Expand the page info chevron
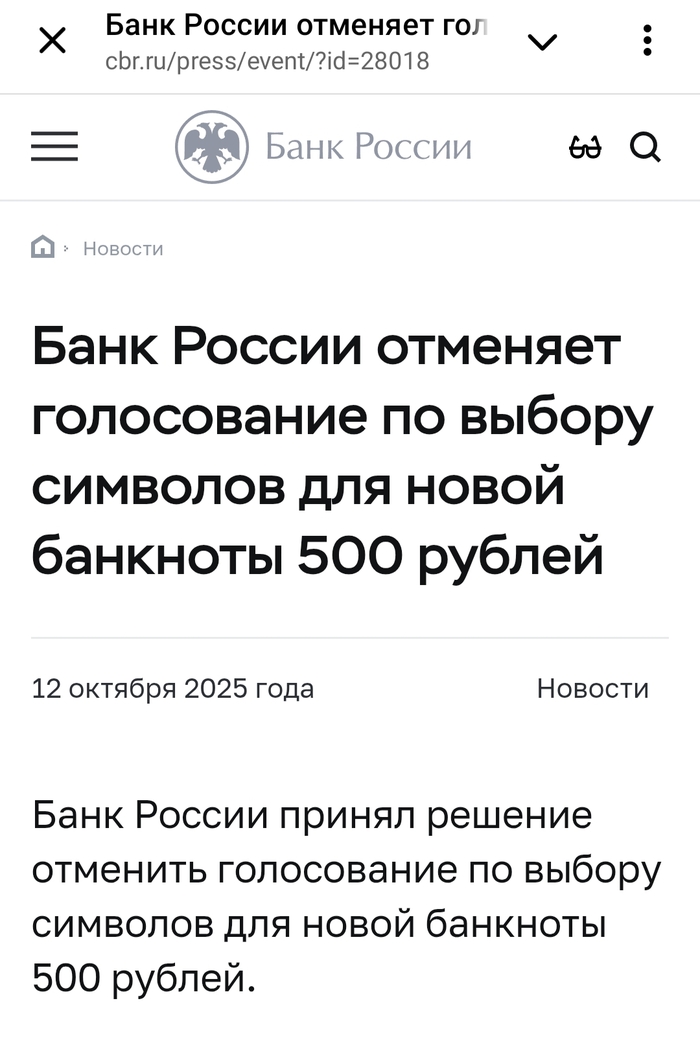This screenshot has width=700, height=1038. point(543,41)
